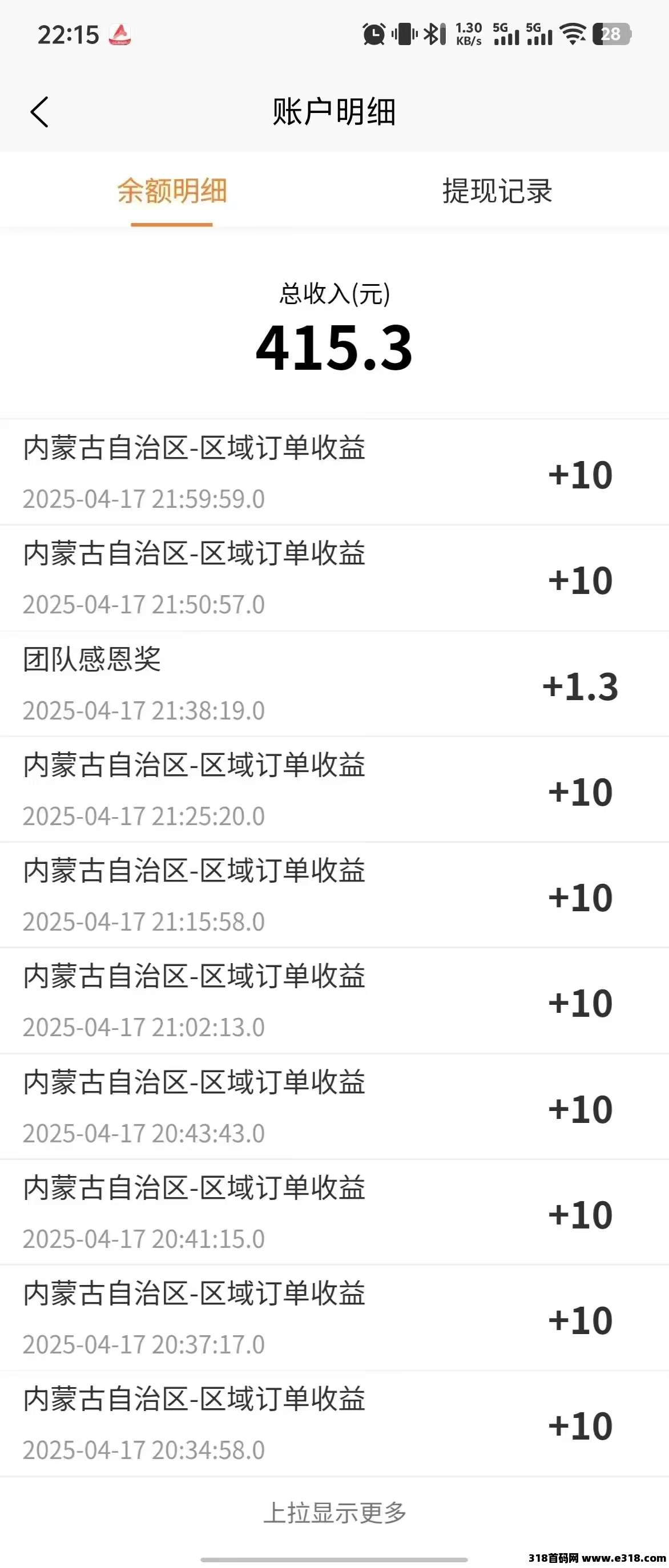Screen dimensions: 669x1568
Task: Select the 余额明细 tab
Action: point(172,191)
